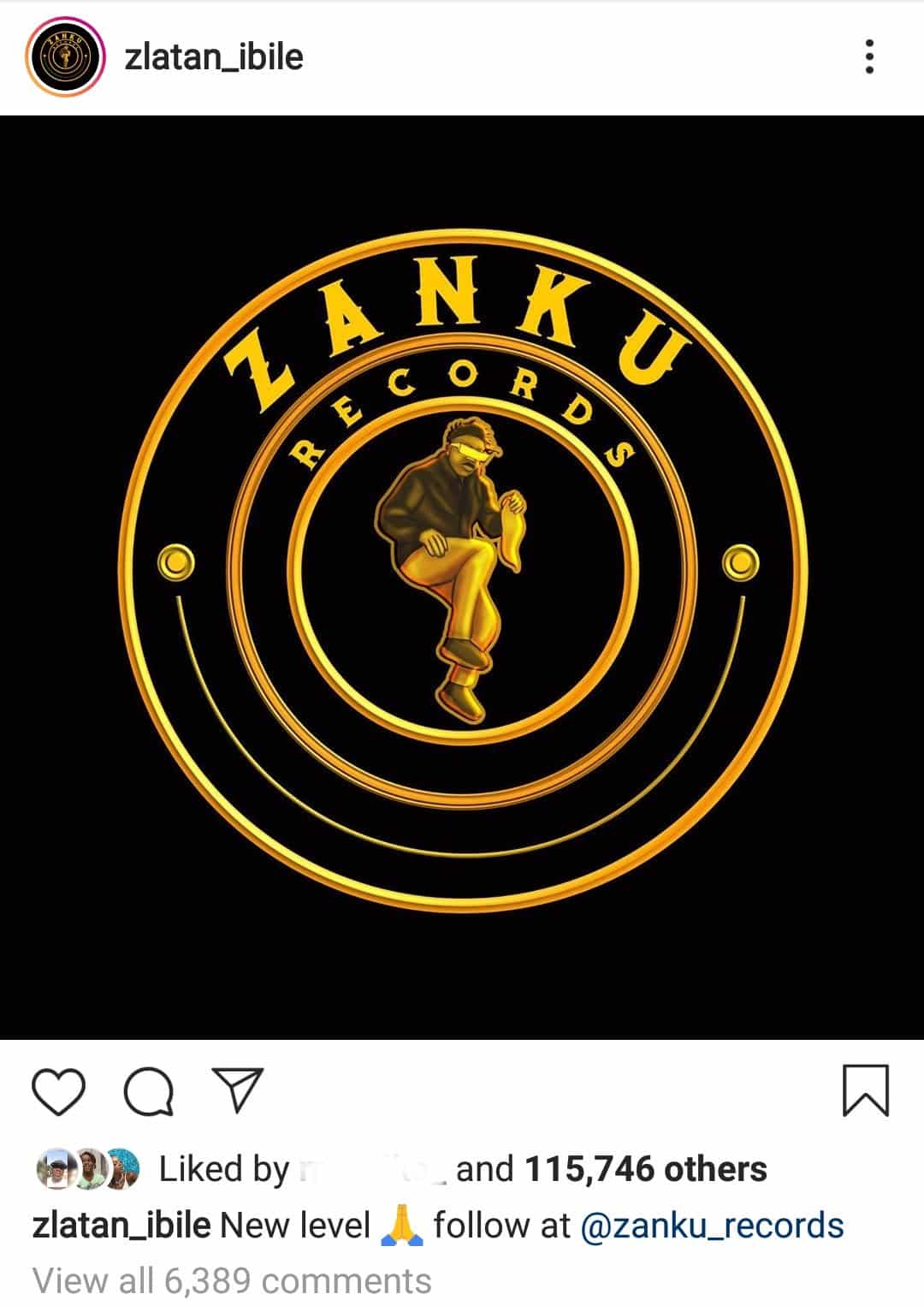
Task: Open the Zanku Records post image
Action: tap(462, 578)
